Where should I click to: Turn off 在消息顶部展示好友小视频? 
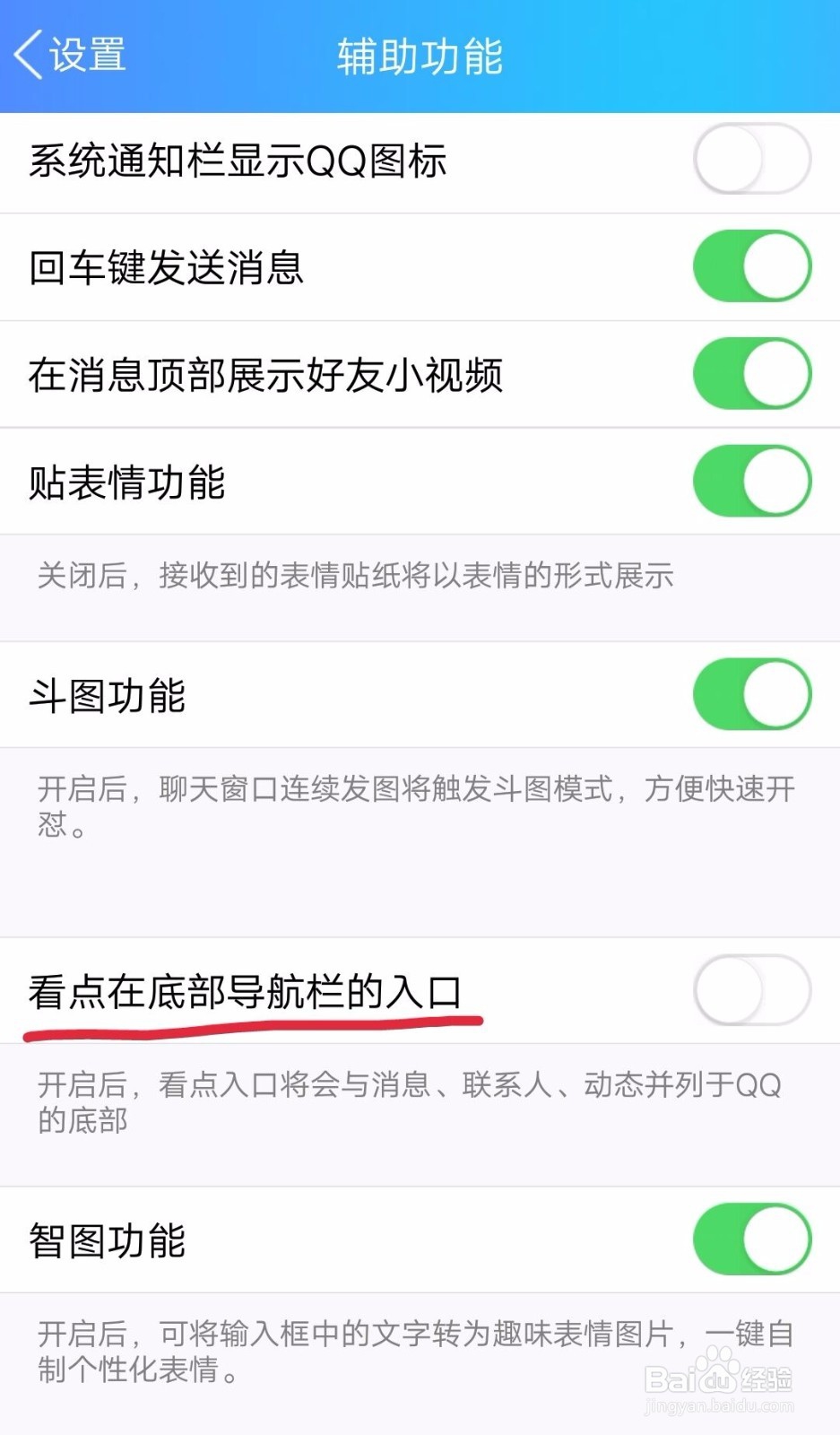751,374
